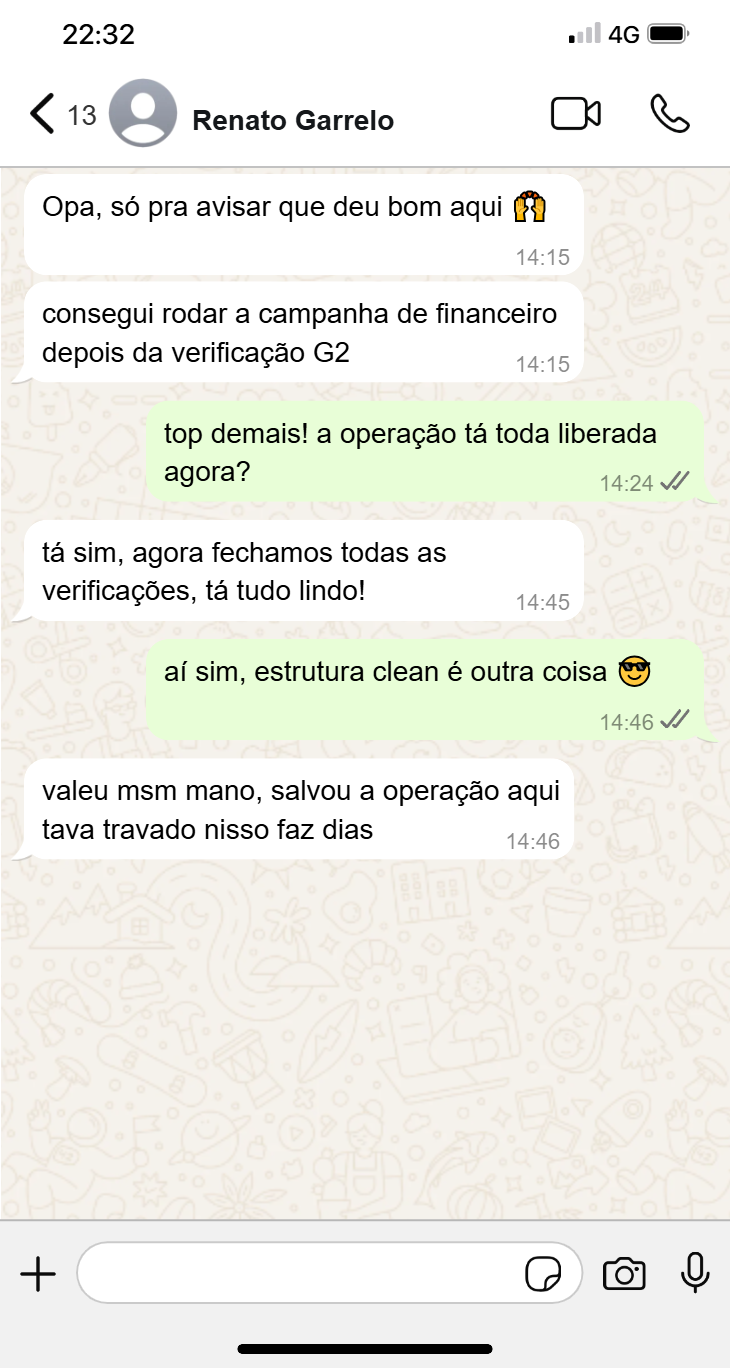Viewport: 730px width, 1368px height.
Task: Start a voice call with Renato
Action: point(669,114)
